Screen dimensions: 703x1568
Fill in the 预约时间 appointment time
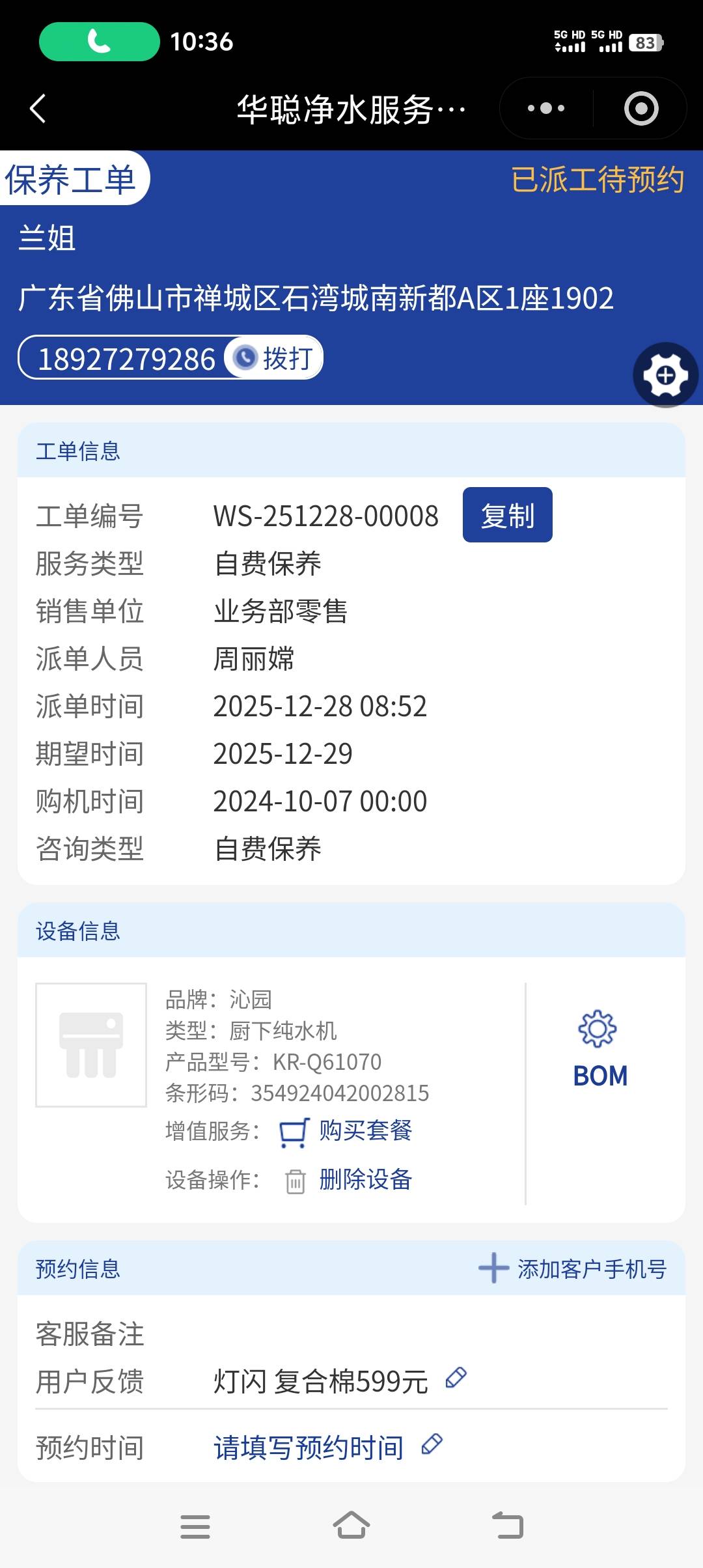tap(309, 1448)
